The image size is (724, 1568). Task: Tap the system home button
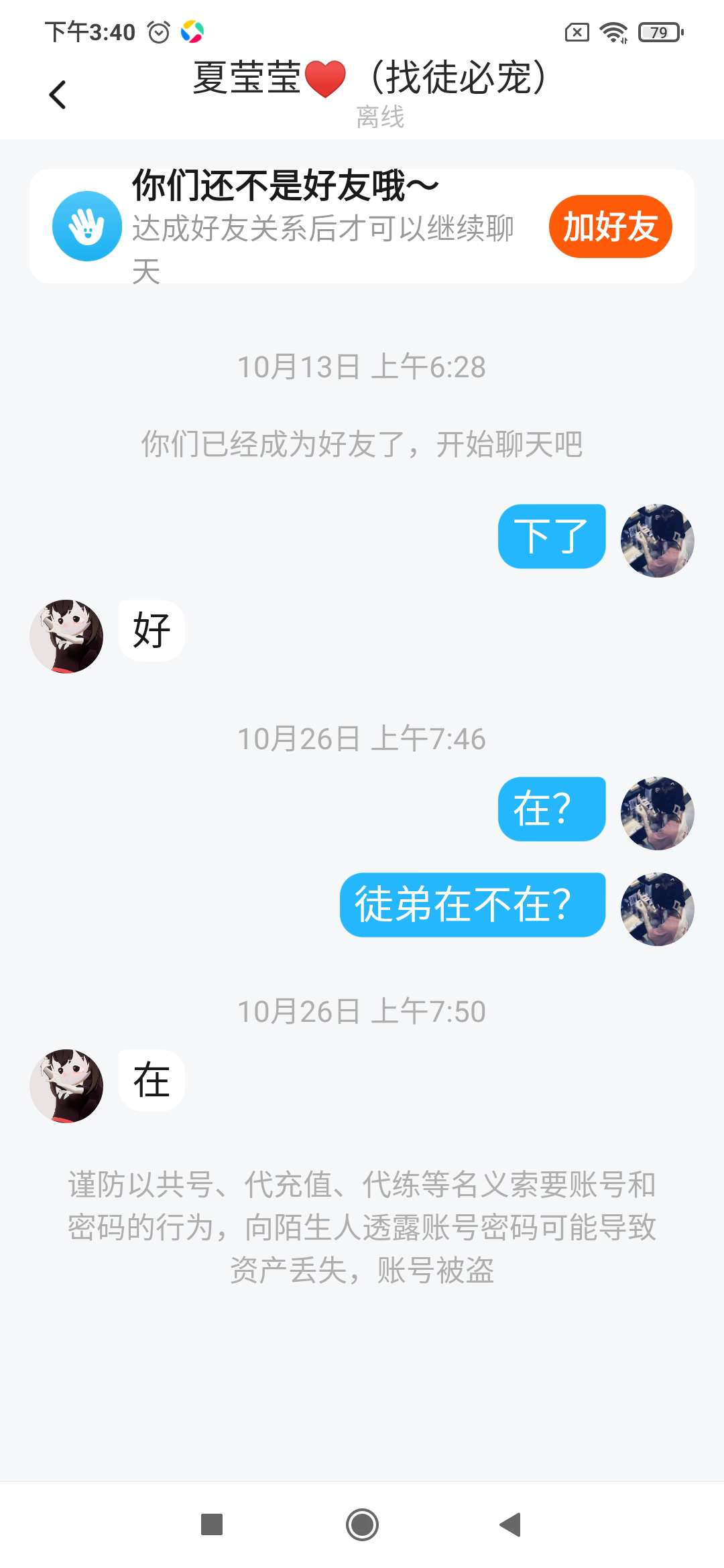pyautogui.click(x=362, y=1524)
